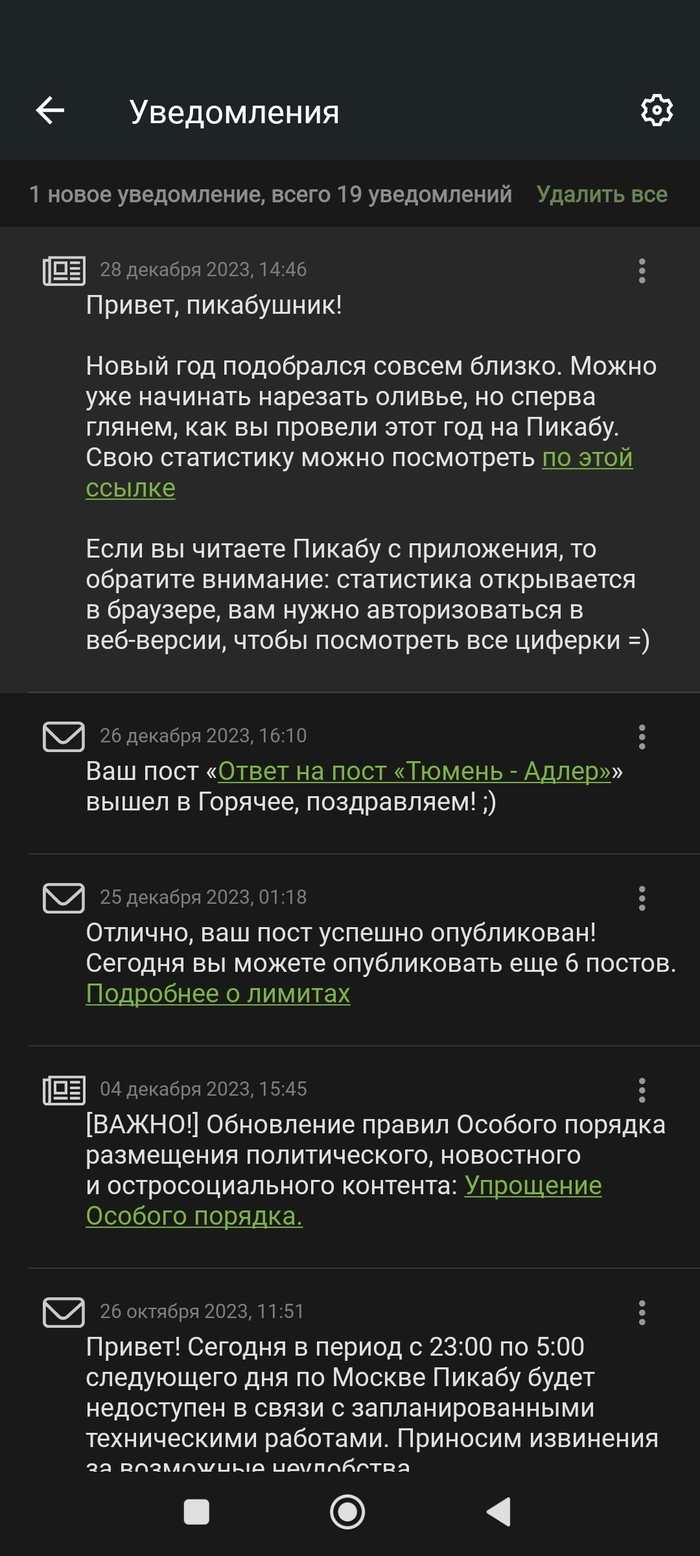The height and width of the screenshot is (1556, 700).
Task: Open the Упрощение Особого порядка link
Action: 532,1186
